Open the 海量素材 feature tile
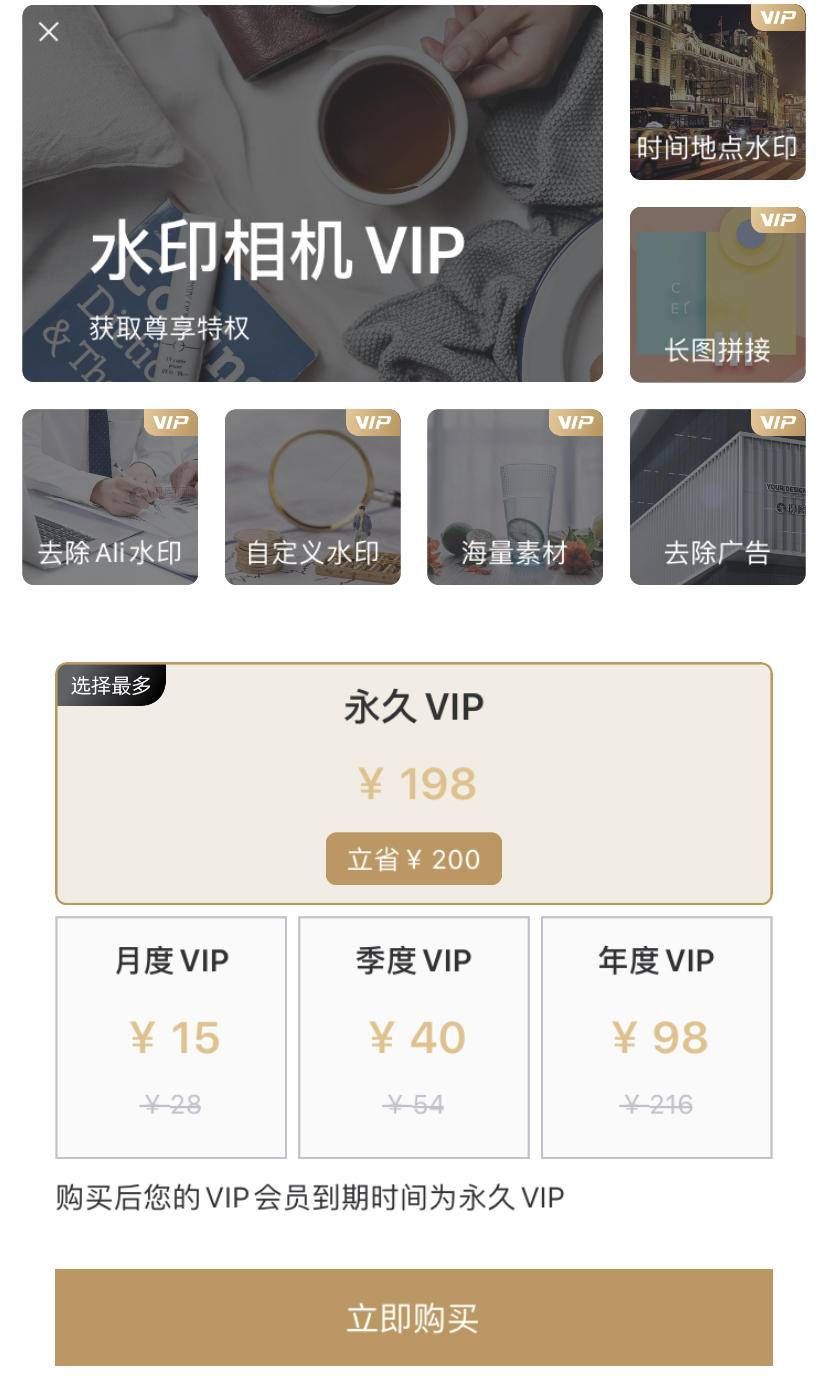828x1391 pixels. pos(515,497)
